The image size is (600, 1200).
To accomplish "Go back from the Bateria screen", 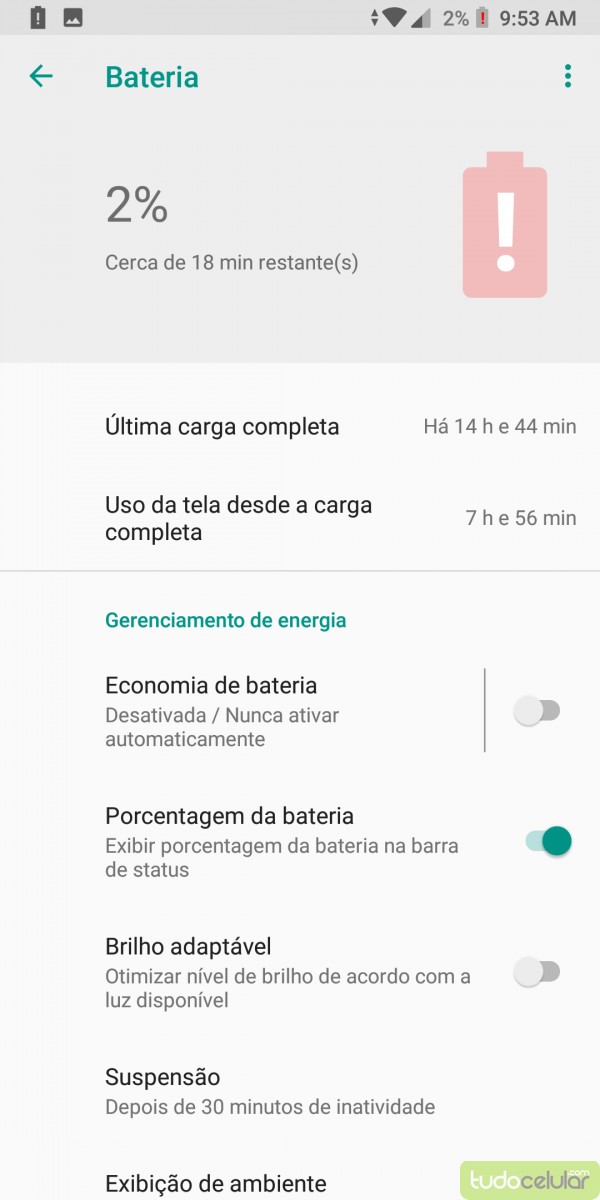I will pos(41,76).
